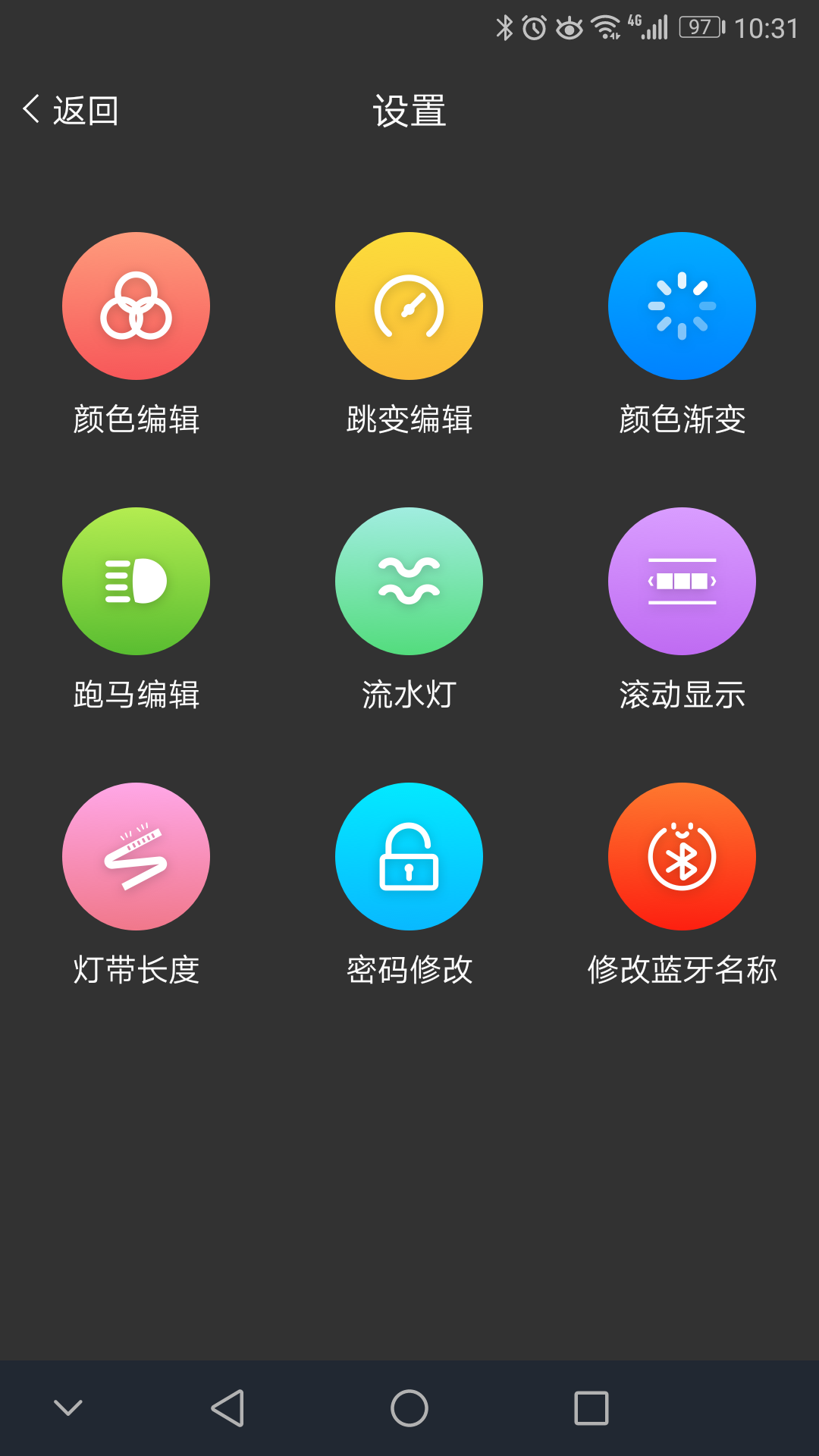Open 修改蓝牙名称 Bluetooth rename
The image size is (819, 1456).
[x=682, y=857]
